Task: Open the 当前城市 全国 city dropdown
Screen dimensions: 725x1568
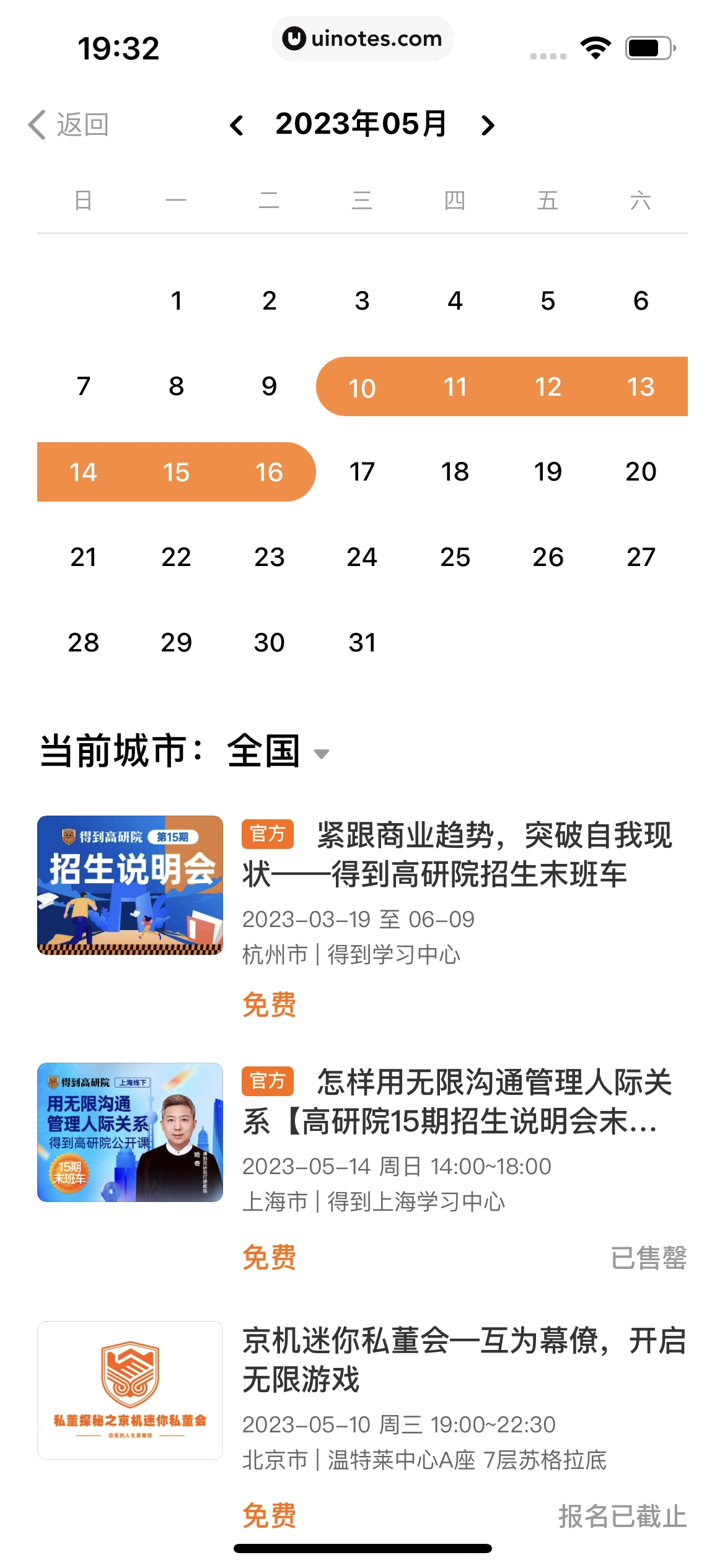Action: pos(278,752)
